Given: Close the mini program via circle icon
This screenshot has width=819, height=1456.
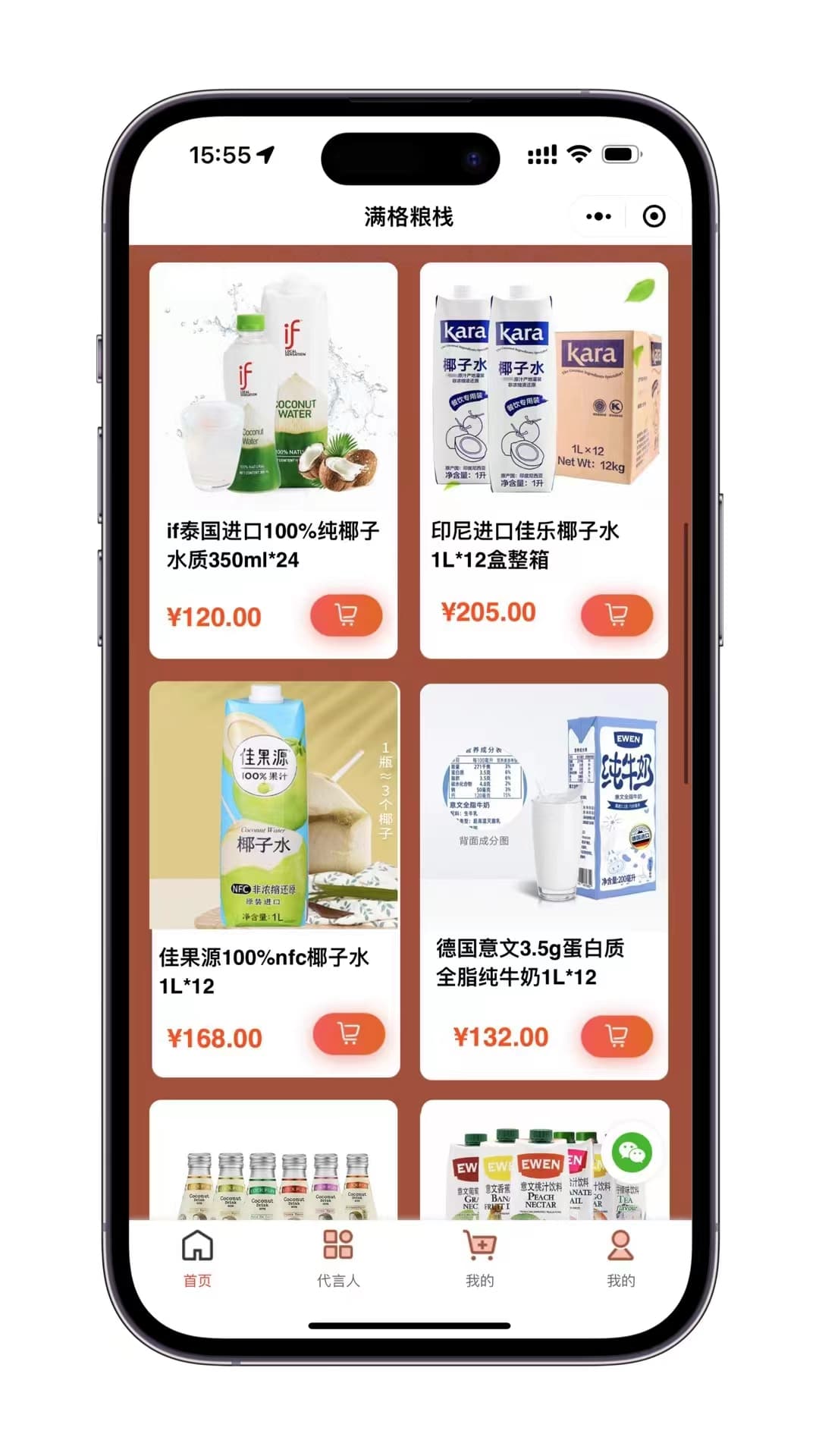Looking at the screenshot, I should [654, 217].
